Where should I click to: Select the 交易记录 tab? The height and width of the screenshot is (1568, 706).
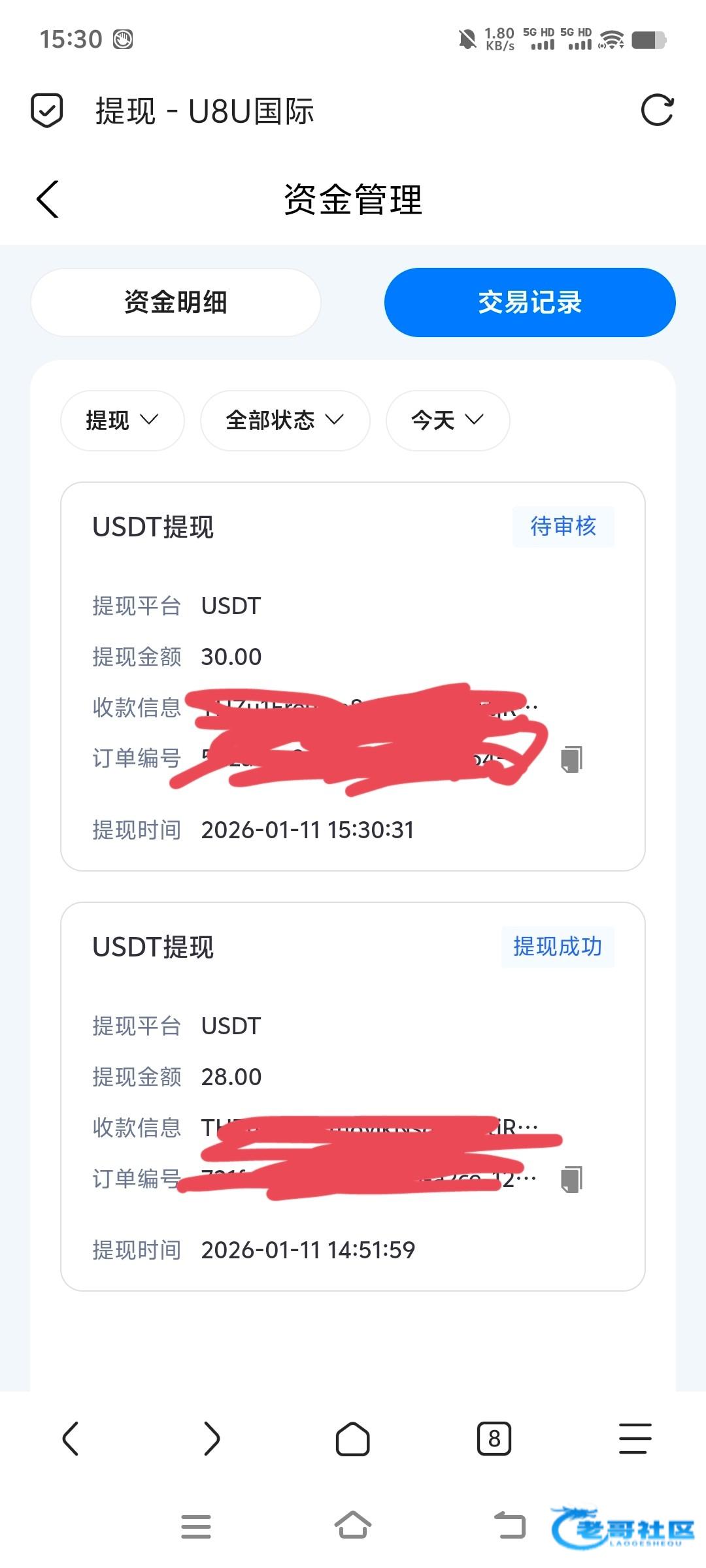529,302
